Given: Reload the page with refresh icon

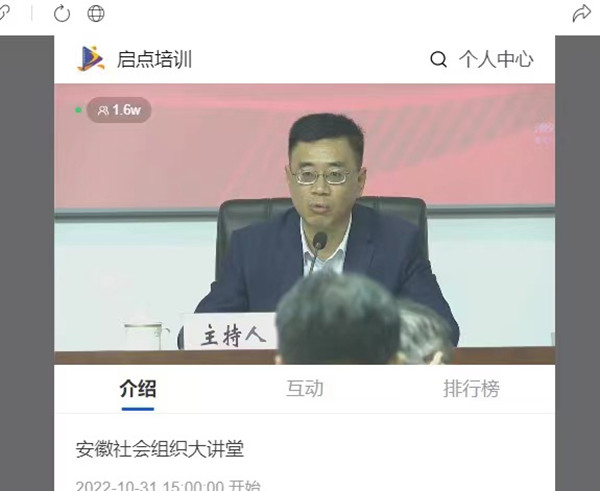Looking at the screenshot, I should (62, 13).
